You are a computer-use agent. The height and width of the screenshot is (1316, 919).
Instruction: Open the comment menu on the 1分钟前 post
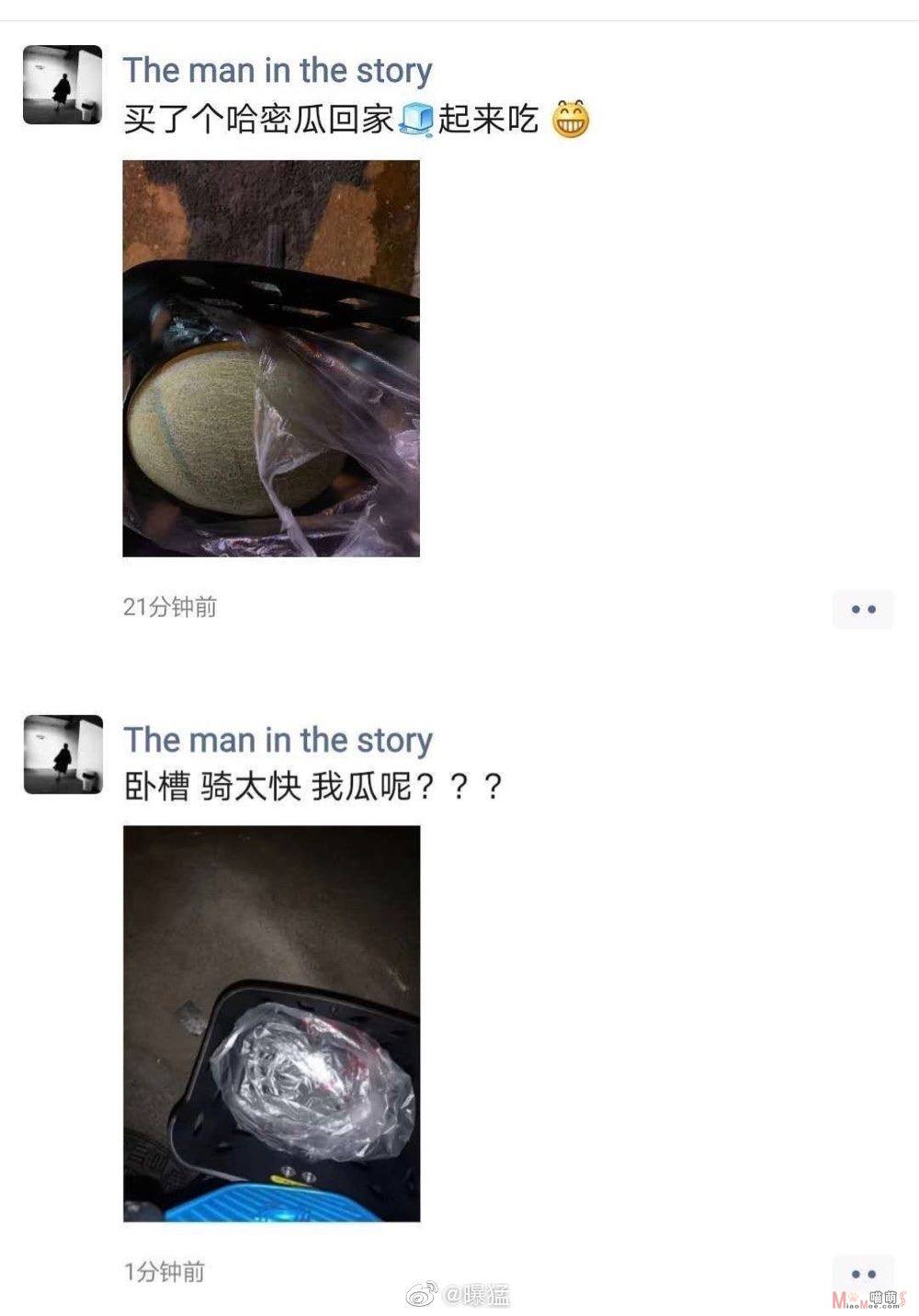[863, 1274]
